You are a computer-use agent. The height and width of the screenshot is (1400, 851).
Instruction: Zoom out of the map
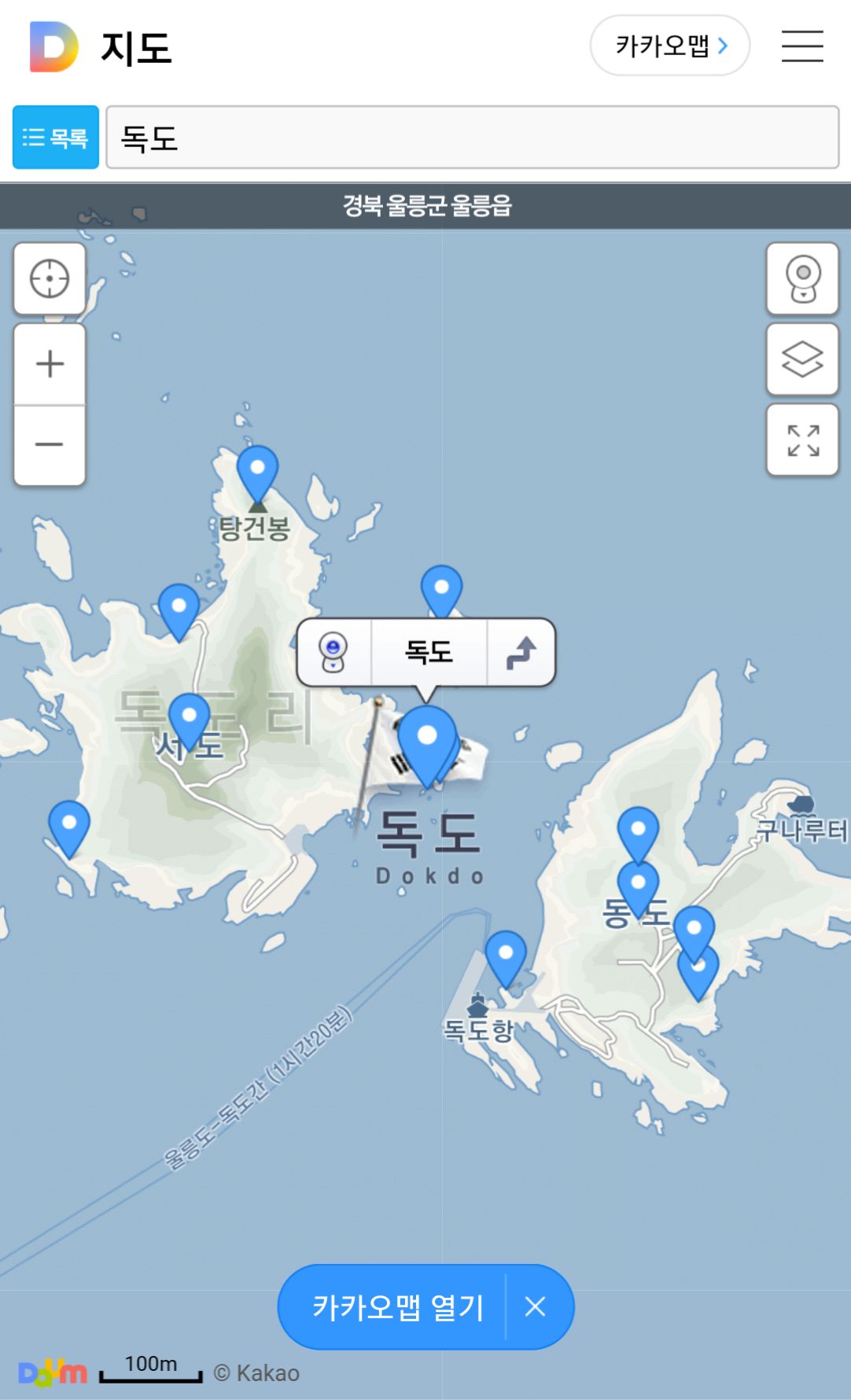pos(50,445)
